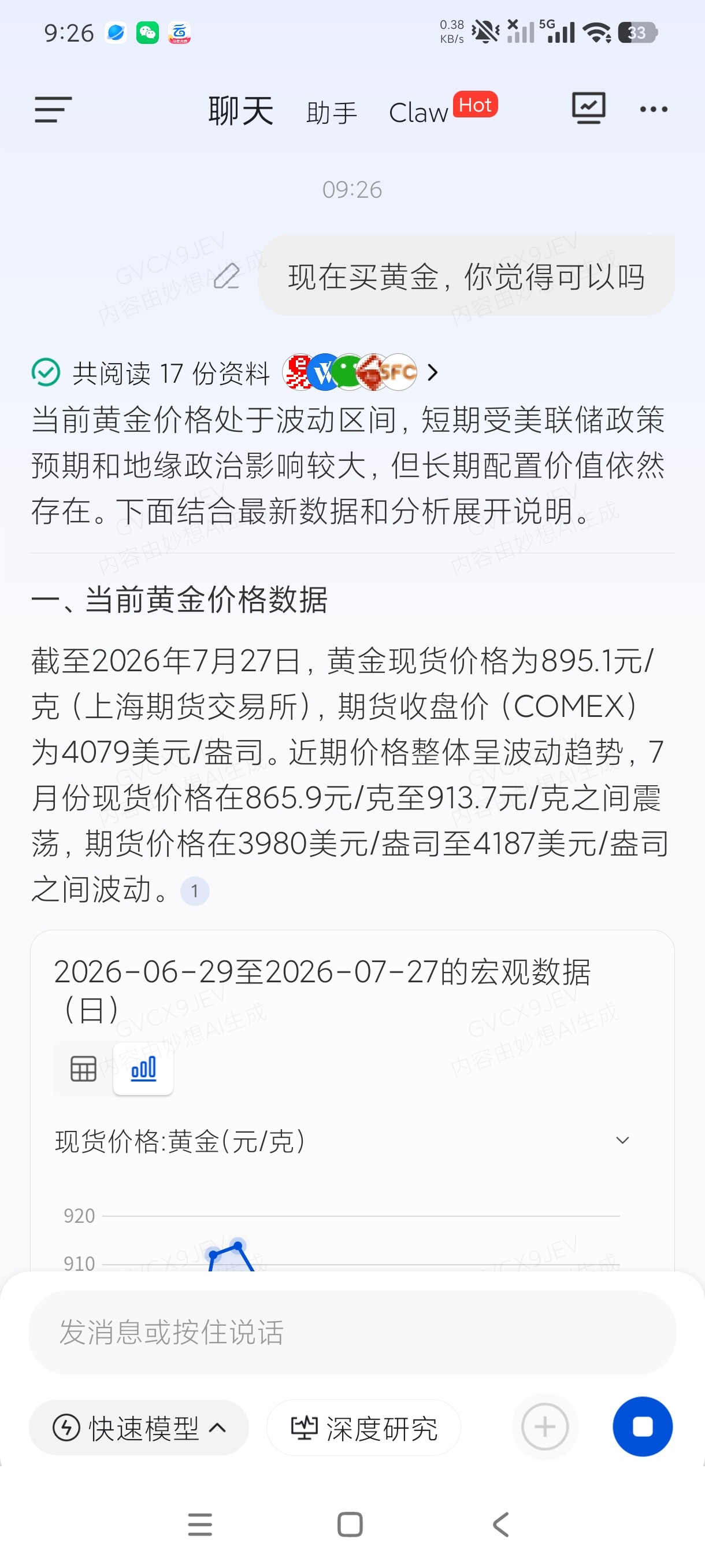
Task: Go back with system navigation
Action: (500, 1525)
